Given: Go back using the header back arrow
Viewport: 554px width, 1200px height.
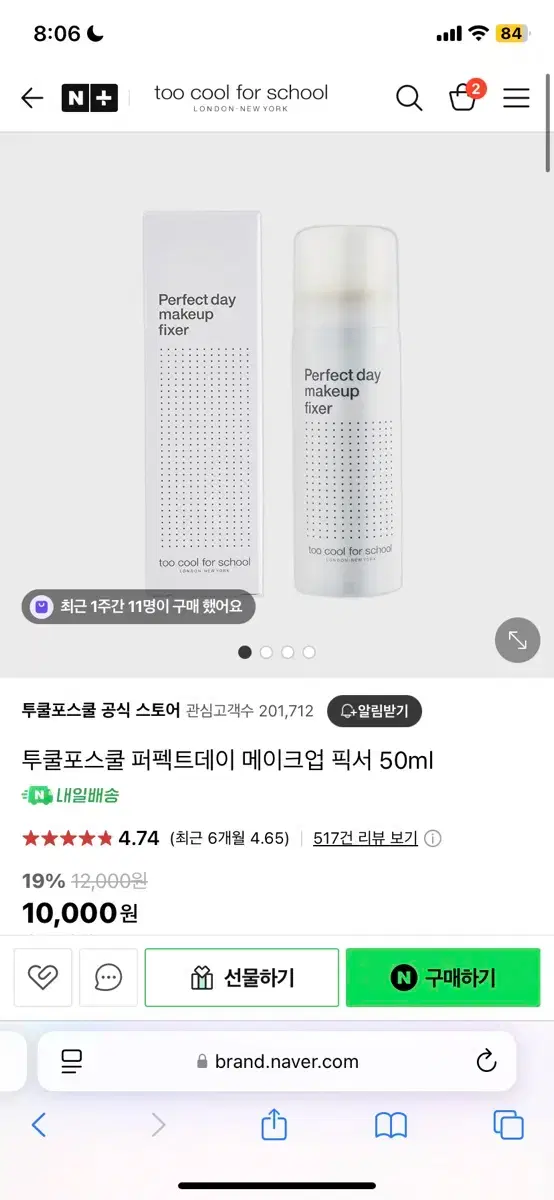Looking at the screenshot, I should (x=32, y=98).
